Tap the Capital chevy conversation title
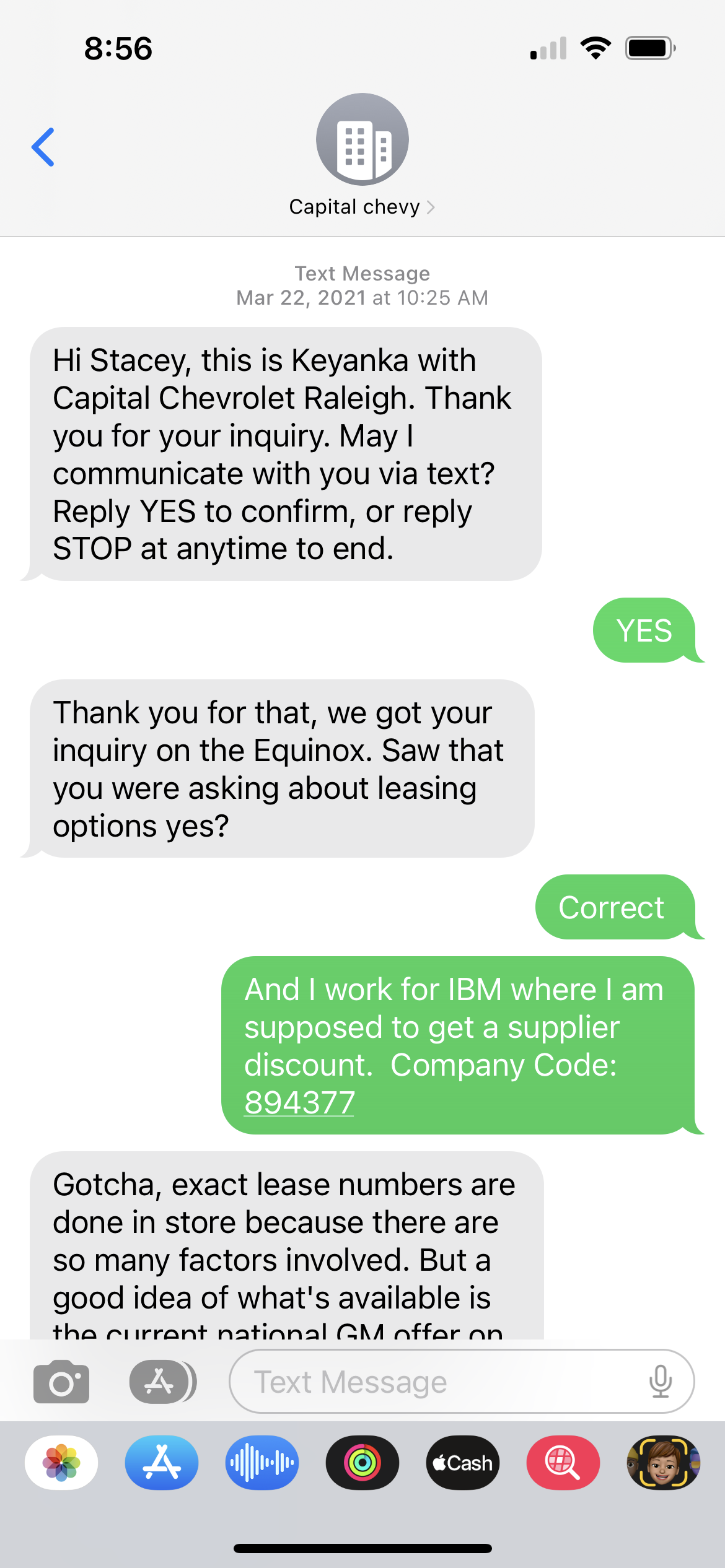 click(354, 207)
